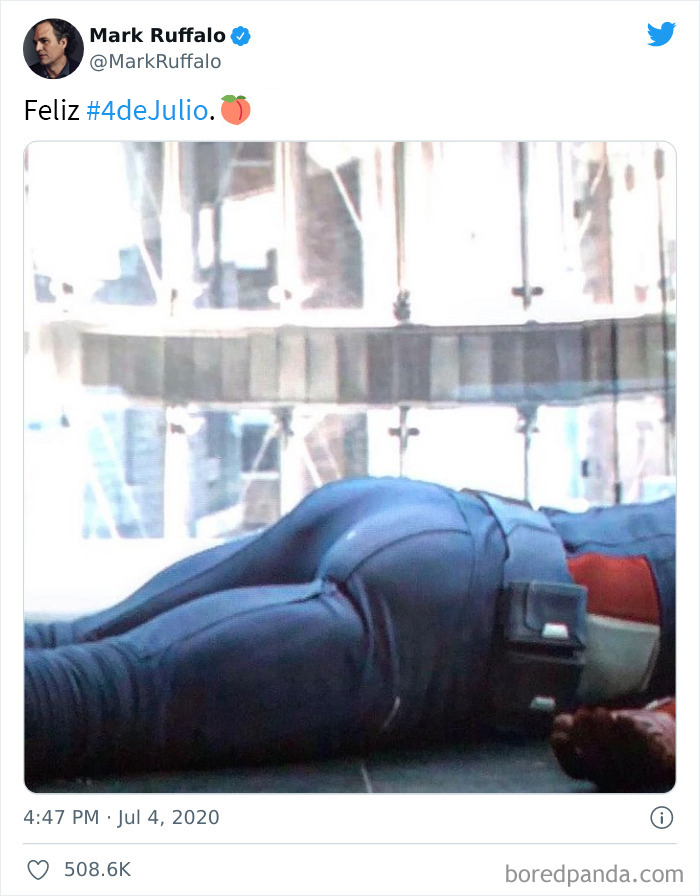
Task: Tap the Twitter bird icon
Action: point(661,34)
